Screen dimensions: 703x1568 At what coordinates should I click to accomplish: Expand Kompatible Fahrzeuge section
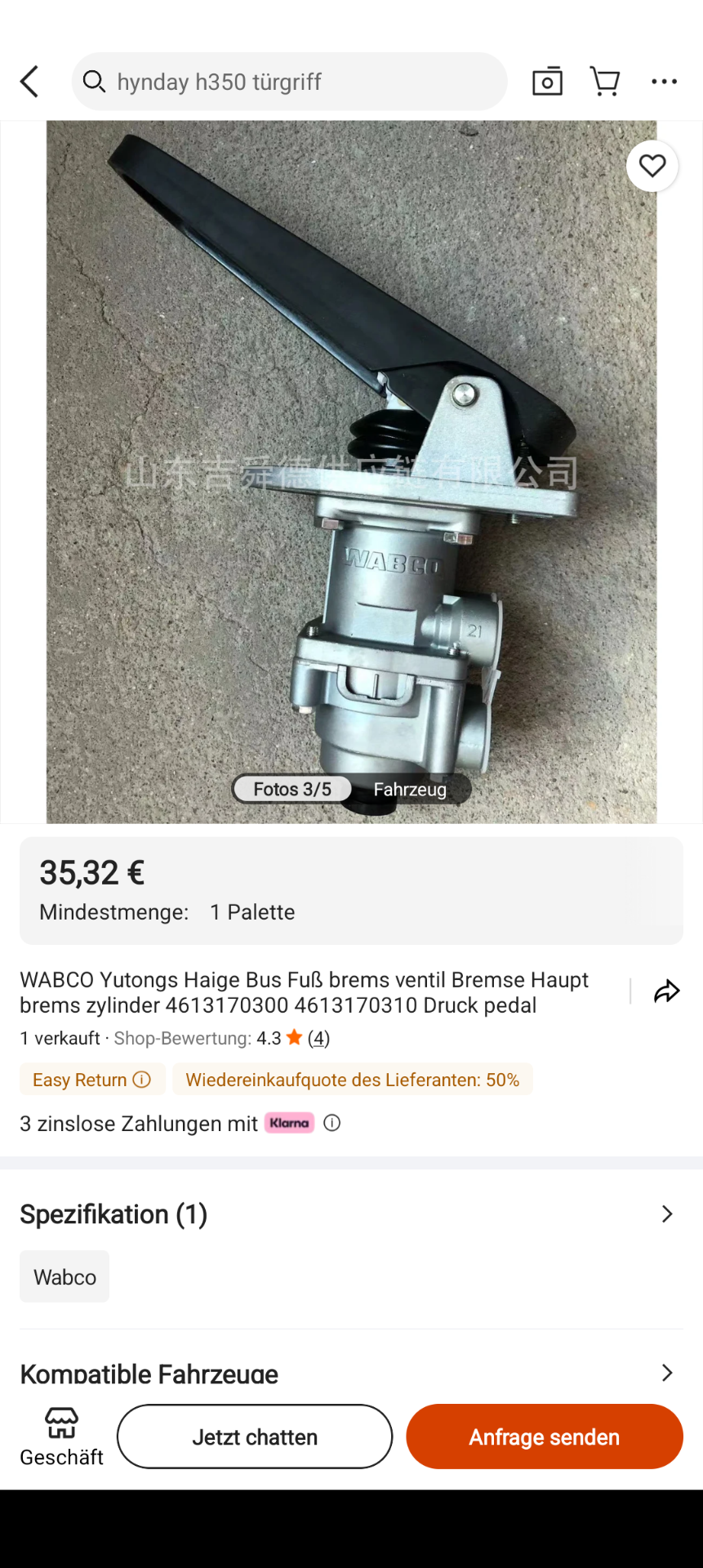666,1373
